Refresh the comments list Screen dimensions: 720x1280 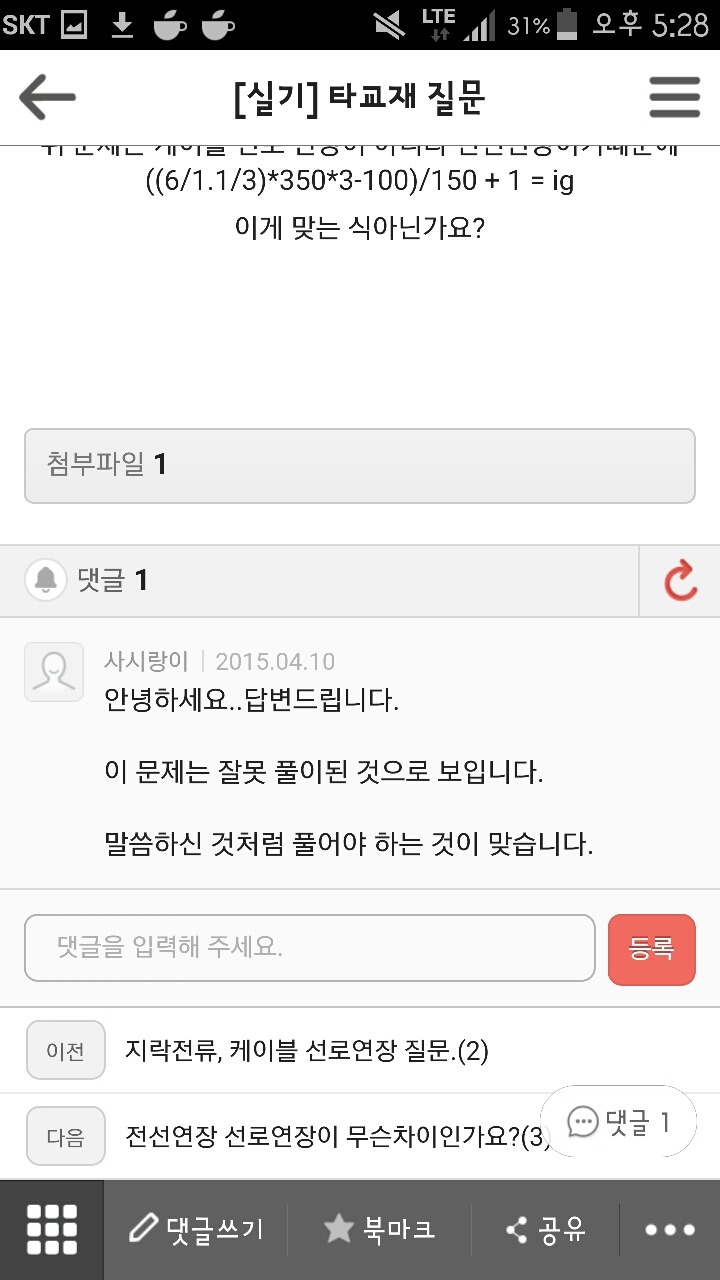[x=680, y=580]
